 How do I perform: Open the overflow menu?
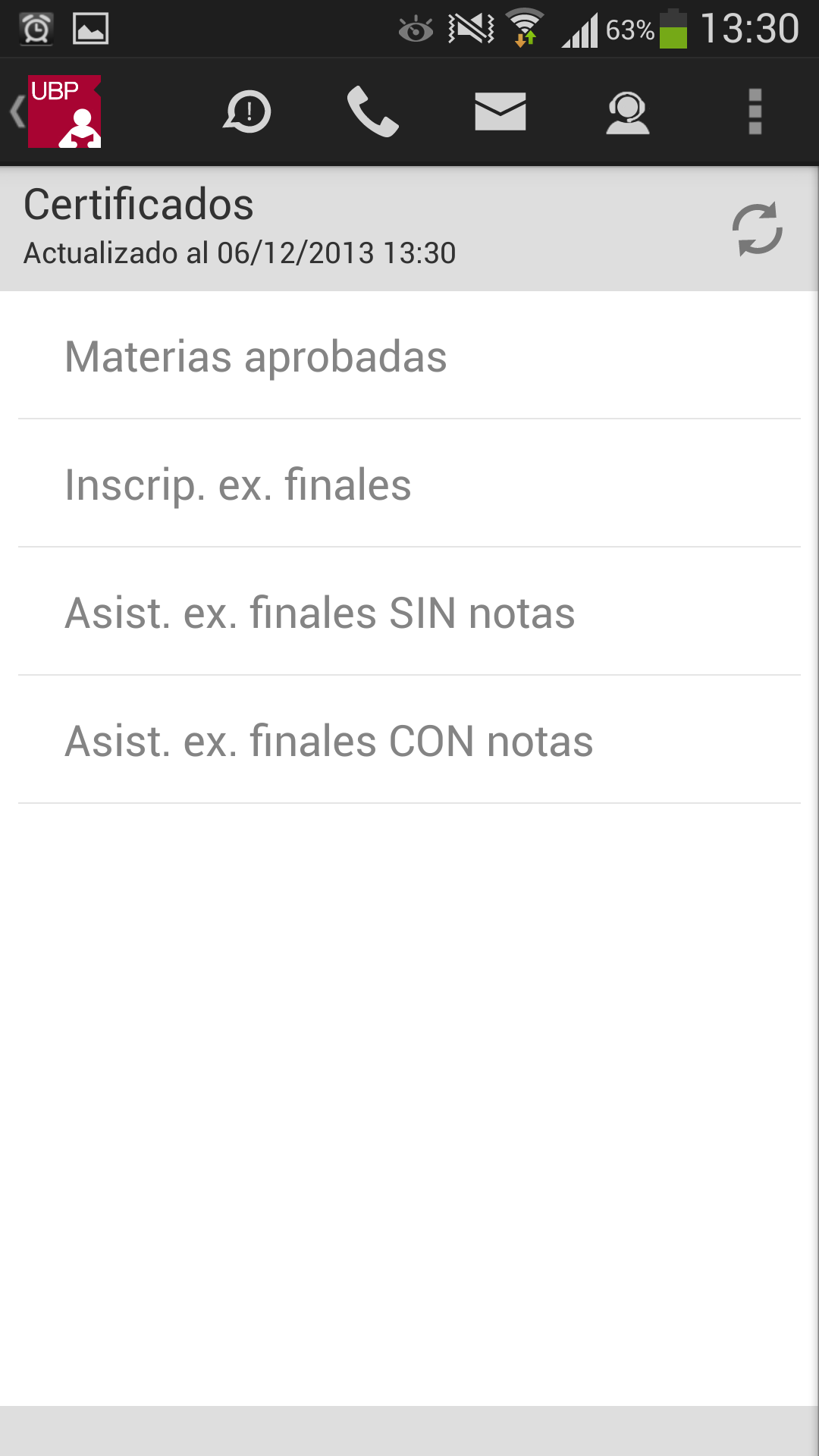tap(755, 112)
